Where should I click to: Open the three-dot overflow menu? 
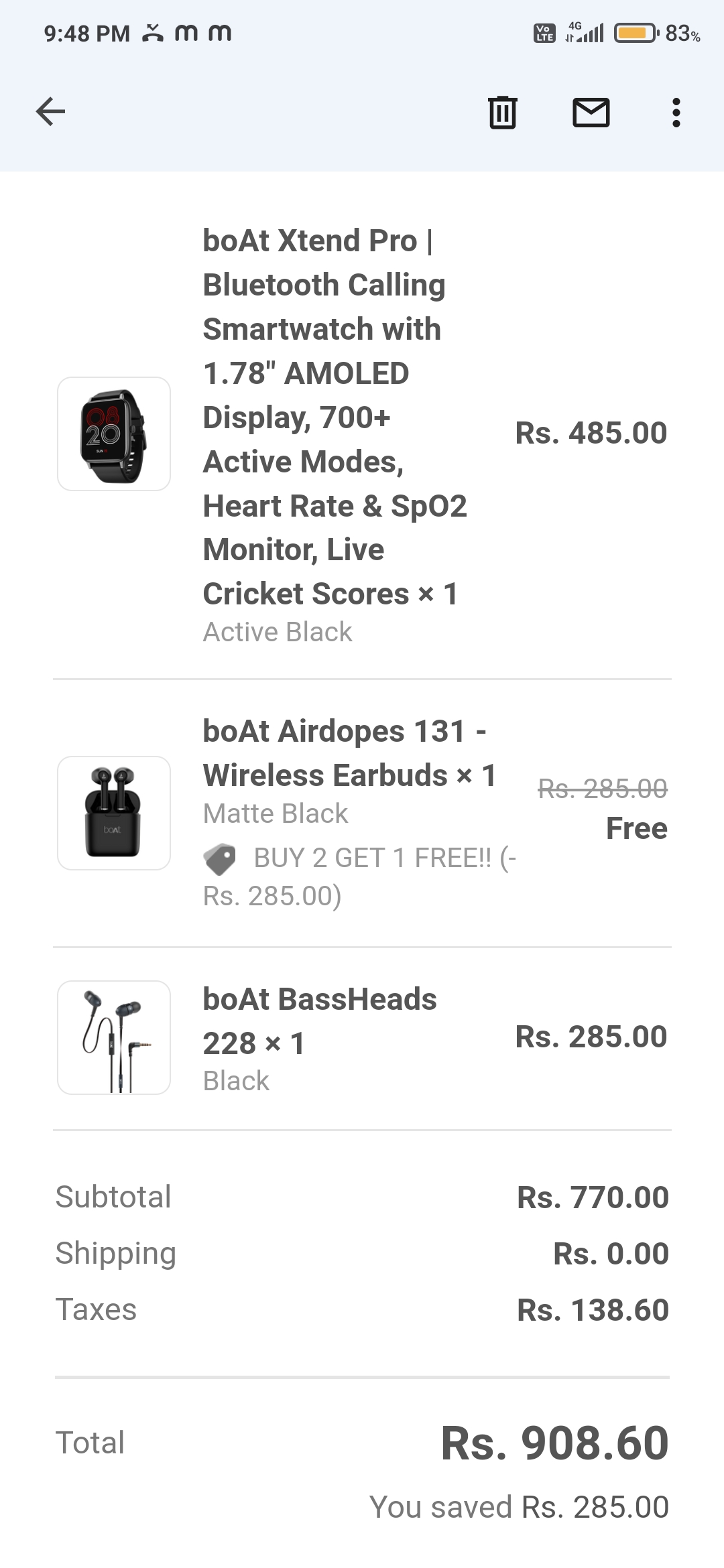pos(676,112)
